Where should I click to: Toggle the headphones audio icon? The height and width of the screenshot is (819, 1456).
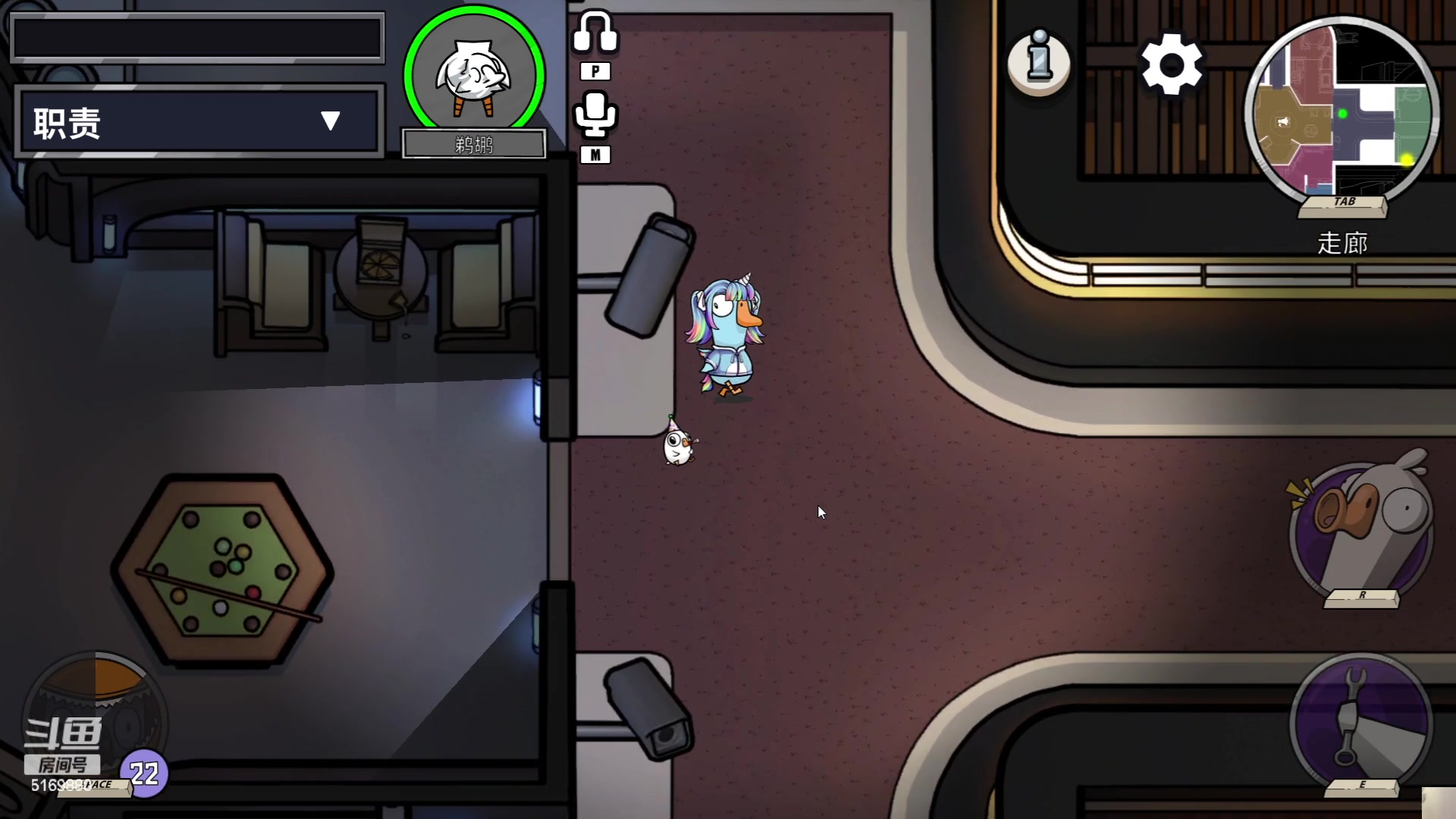pos(595,33)
